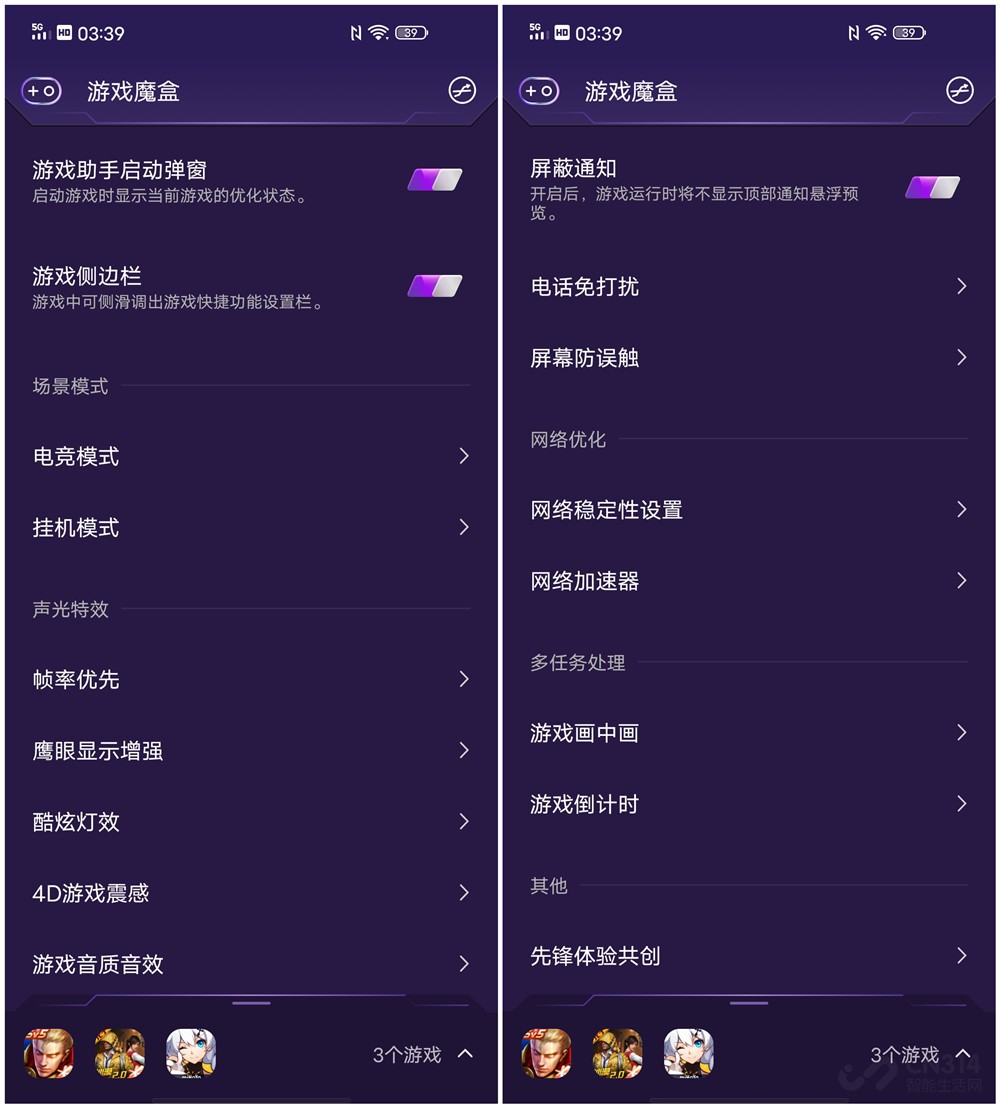The width and height of the screenshot is (1000, 1108).
Task: Open 游戏倒计时 settings
Action: click(748, 803)
